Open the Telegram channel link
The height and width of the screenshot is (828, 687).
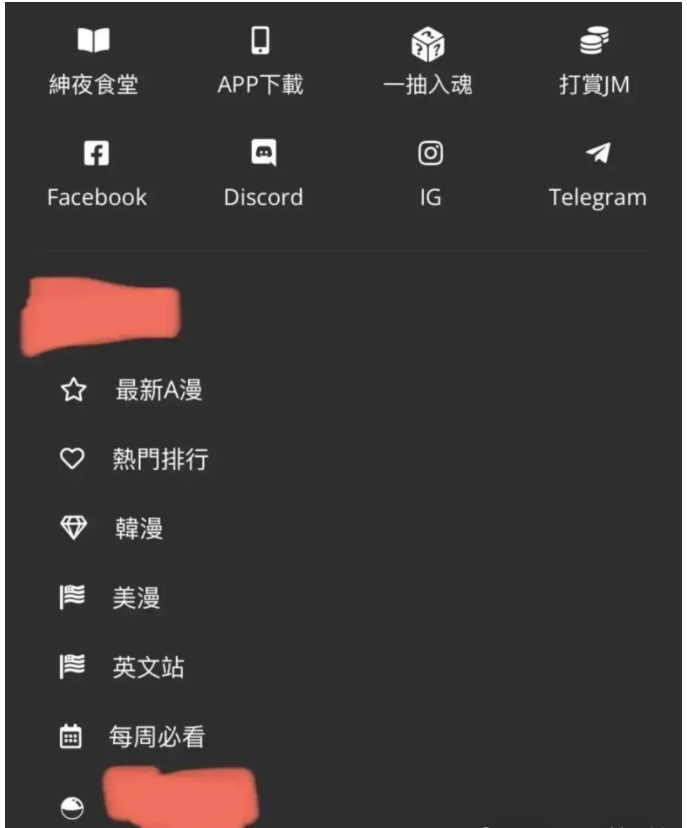click(x=597, y=176)
